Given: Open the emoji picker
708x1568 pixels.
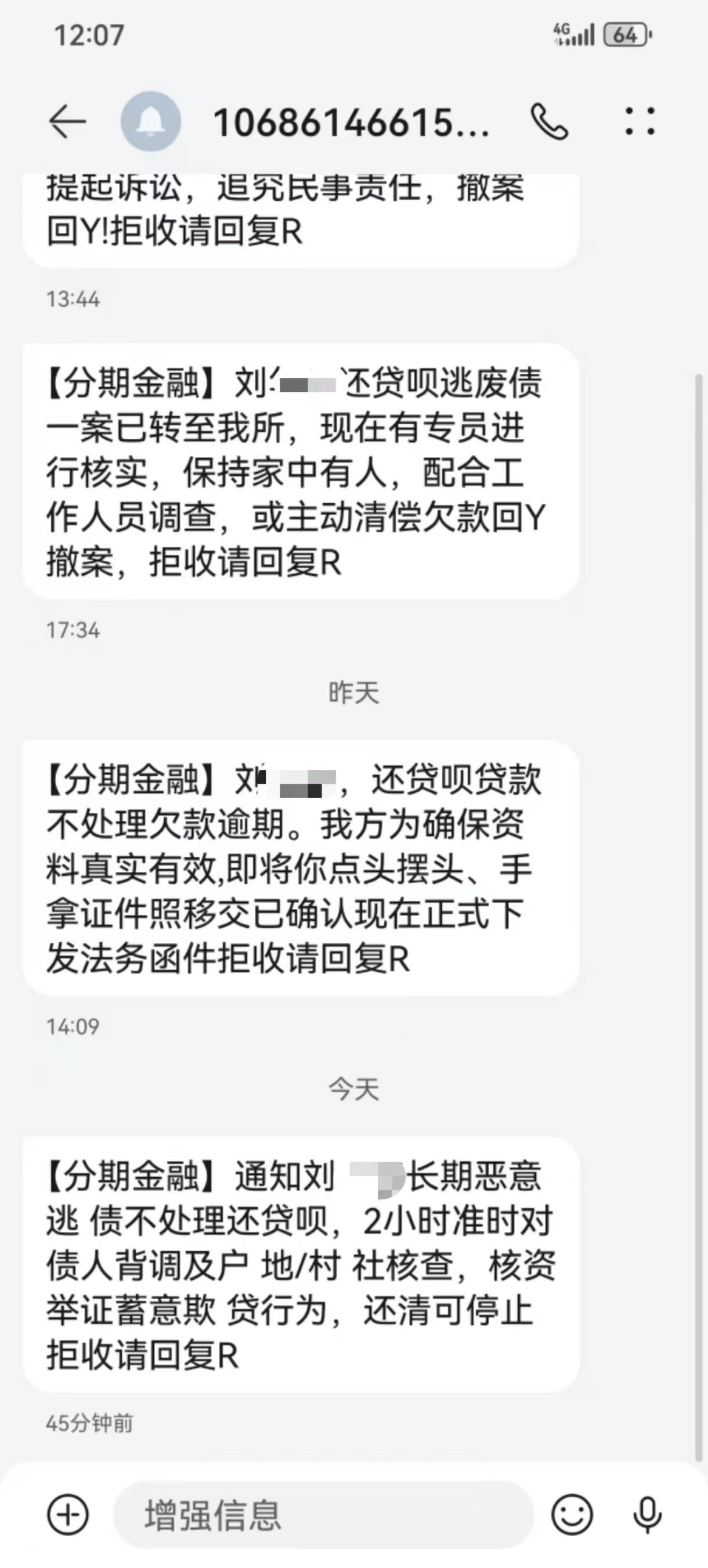Looking at the screenshot, I should [572, 1514].
